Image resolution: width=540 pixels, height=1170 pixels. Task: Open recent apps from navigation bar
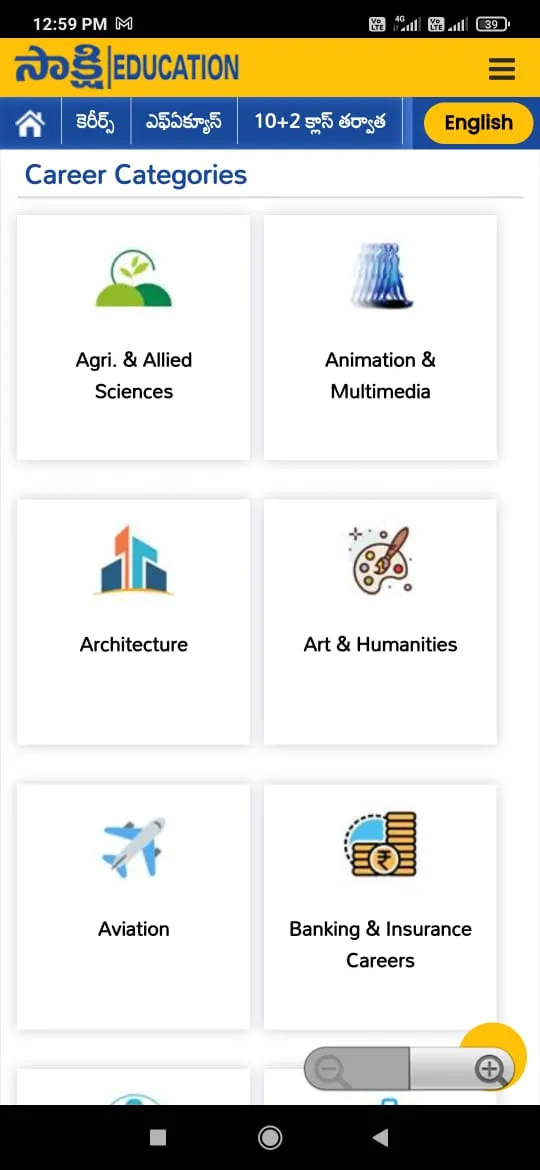[157, 1137]
